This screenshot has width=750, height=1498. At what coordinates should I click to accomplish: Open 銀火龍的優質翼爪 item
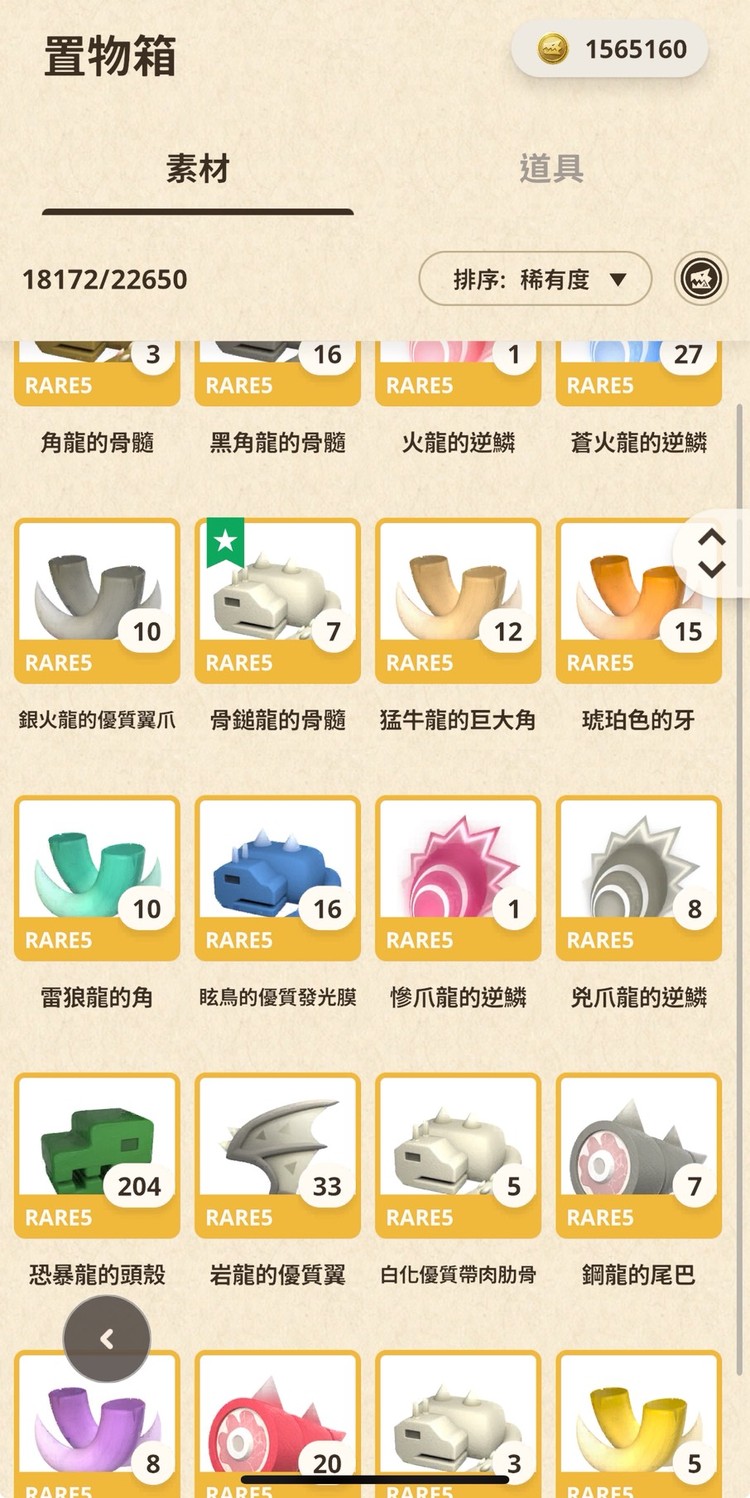coord(97,600)
